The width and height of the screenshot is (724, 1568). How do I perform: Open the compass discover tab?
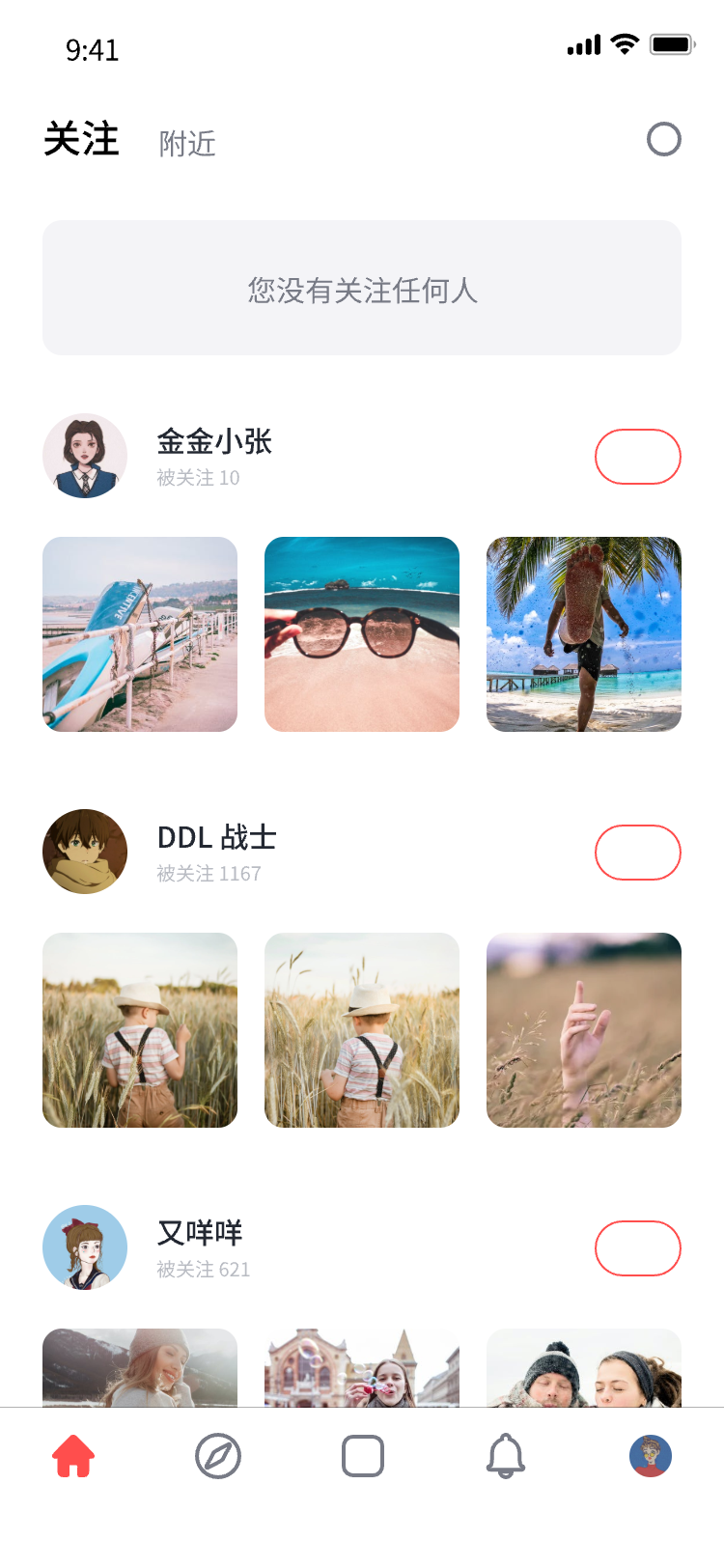click(218, 1456)
